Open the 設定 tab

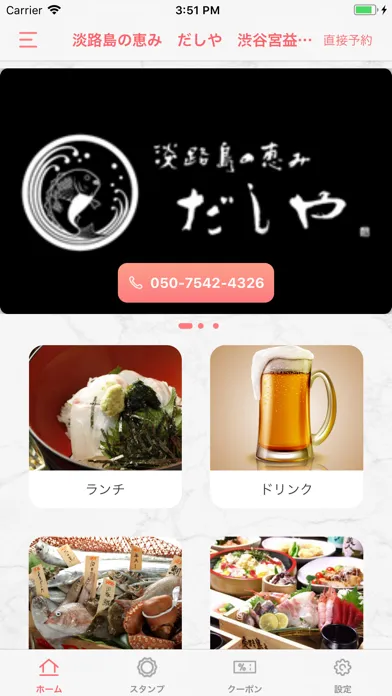343,675
